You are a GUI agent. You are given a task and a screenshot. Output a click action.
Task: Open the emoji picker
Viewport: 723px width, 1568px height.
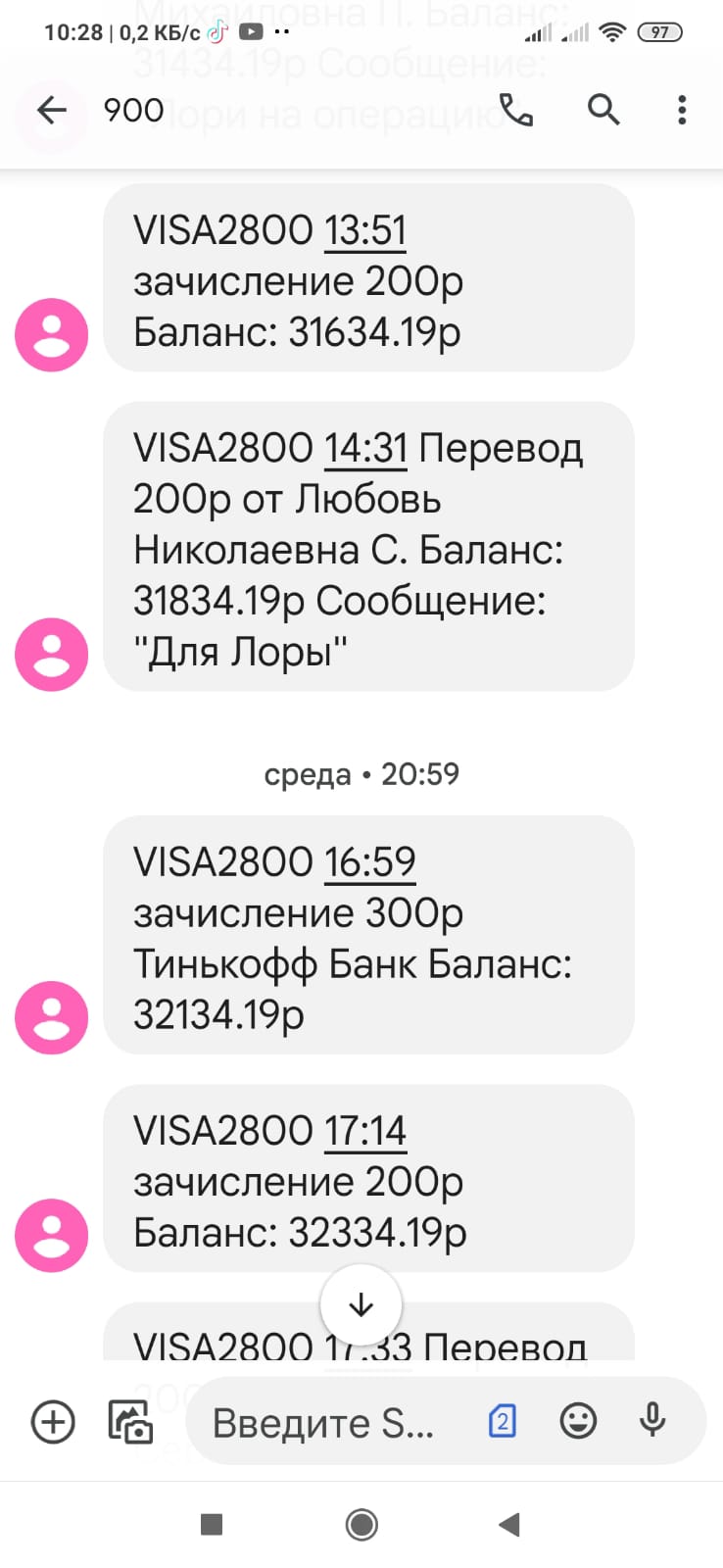pos(578,1421)
